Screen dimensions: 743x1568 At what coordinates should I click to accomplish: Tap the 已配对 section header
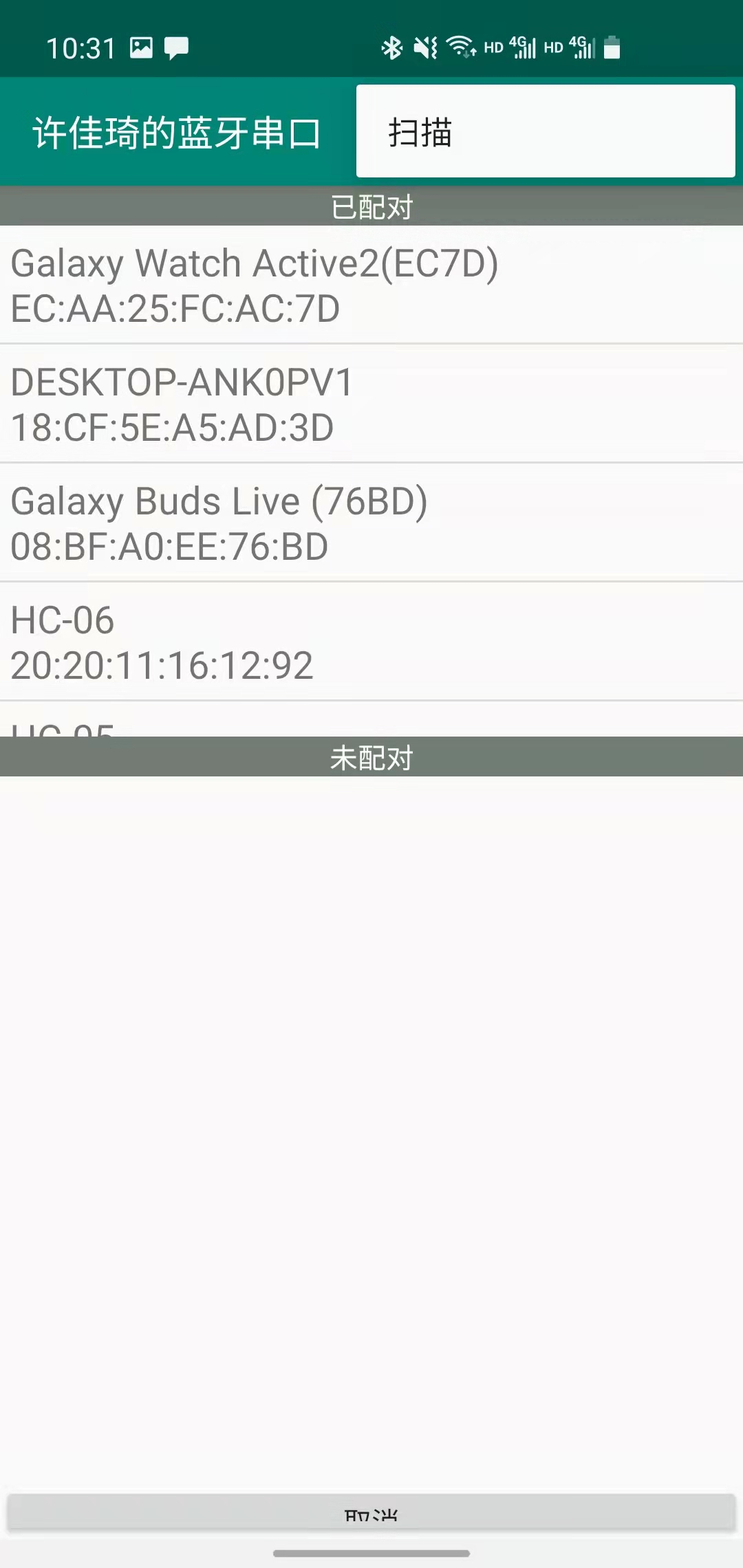(x=371, y=207)
